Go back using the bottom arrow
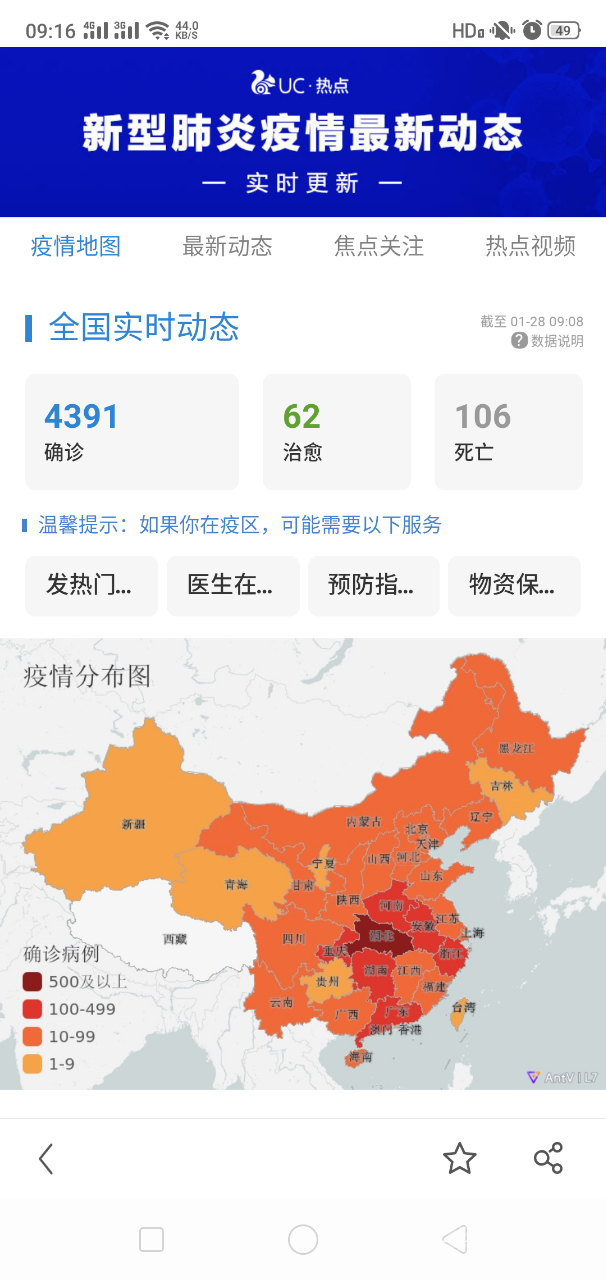 [46, 1158]
